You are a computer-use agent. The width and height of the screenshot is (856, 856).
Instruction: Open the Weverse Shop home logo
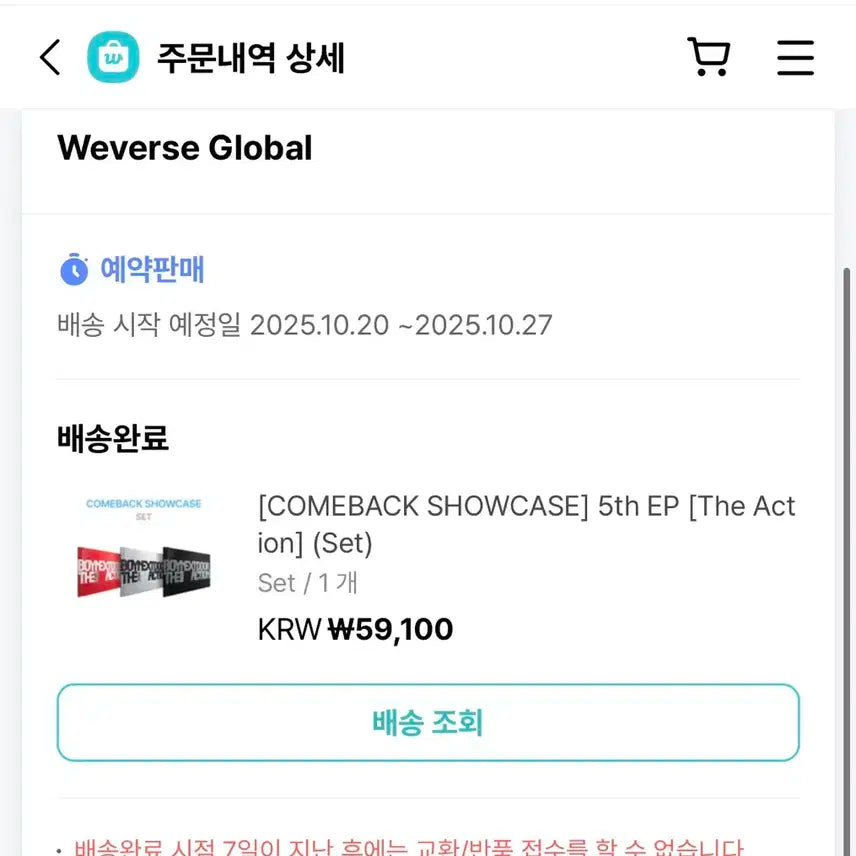[x=113, y=58]
